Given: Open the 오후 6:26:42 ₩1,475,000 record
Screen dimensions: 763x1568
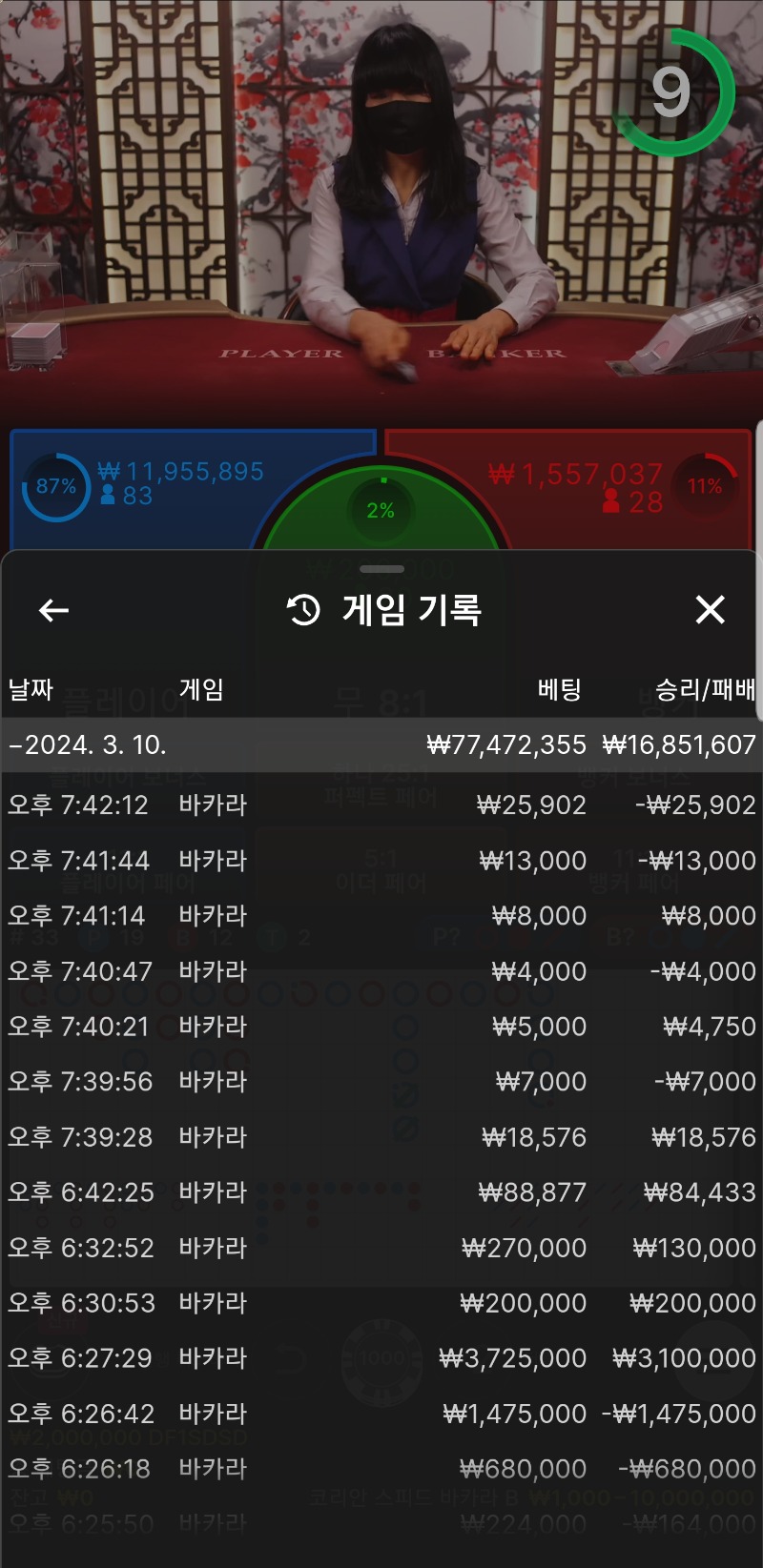Looking at the screenshot, I should click(381, 1414).
